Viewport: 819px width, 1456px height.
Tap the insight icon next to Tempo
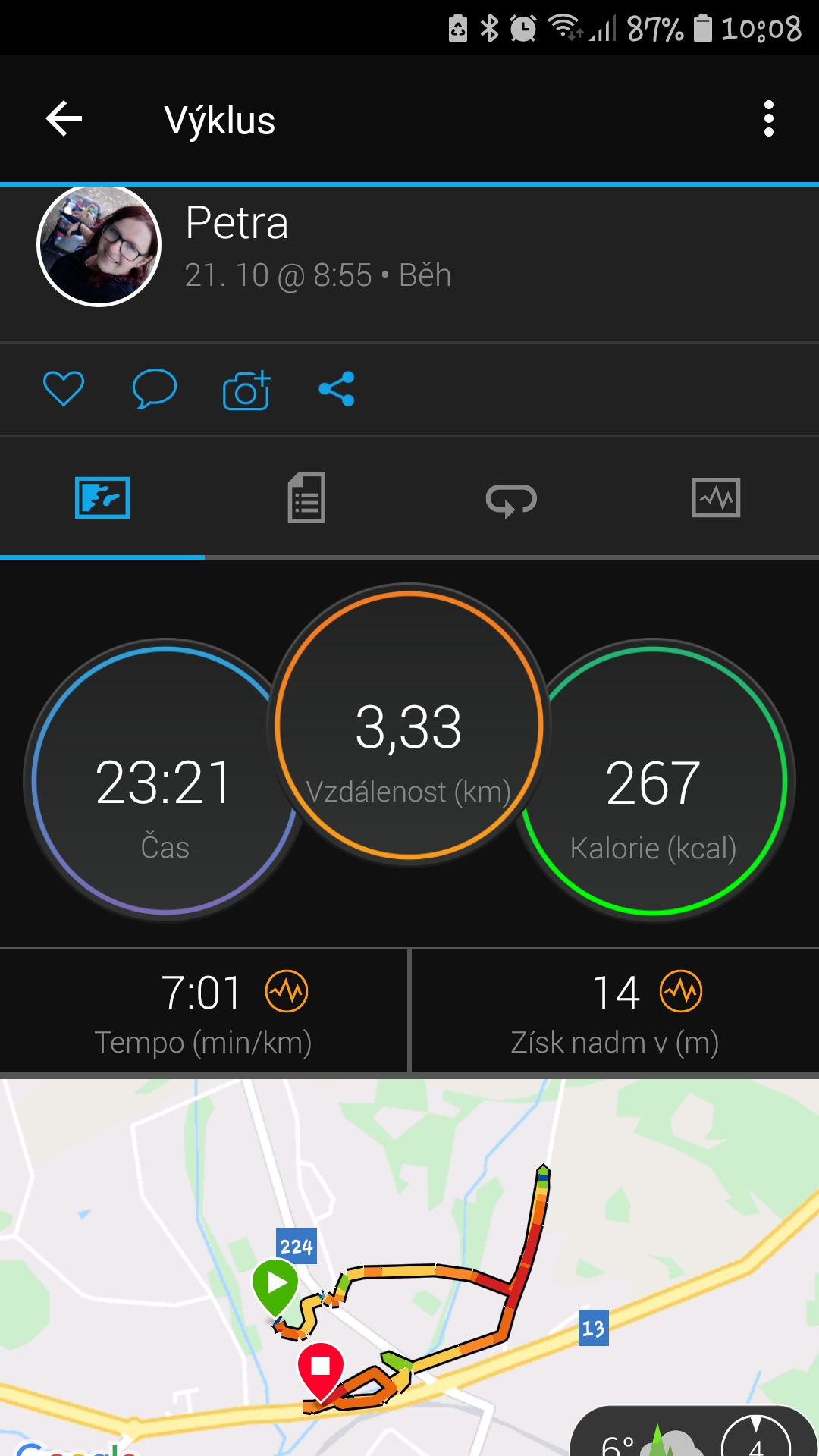pyautogui.click(x=287, y=991)
